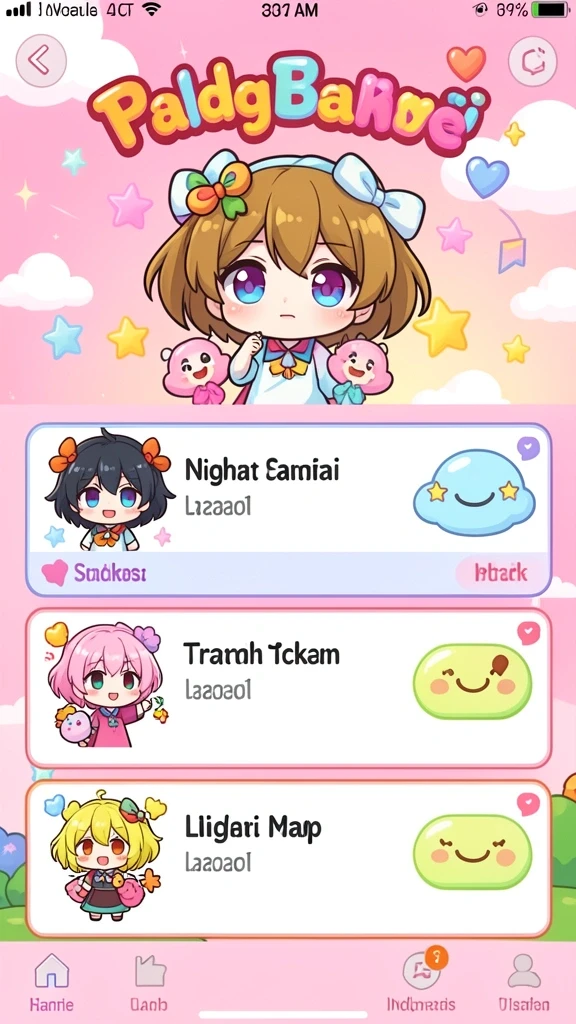
Task: Like the Tramh Tckam card heart bubble
Action: (x=528, y=632)
